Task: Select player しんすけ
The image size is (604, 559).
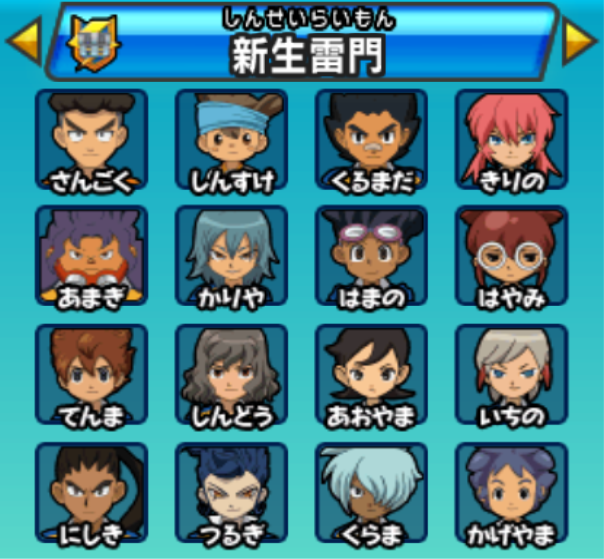Action: point(231,141)
